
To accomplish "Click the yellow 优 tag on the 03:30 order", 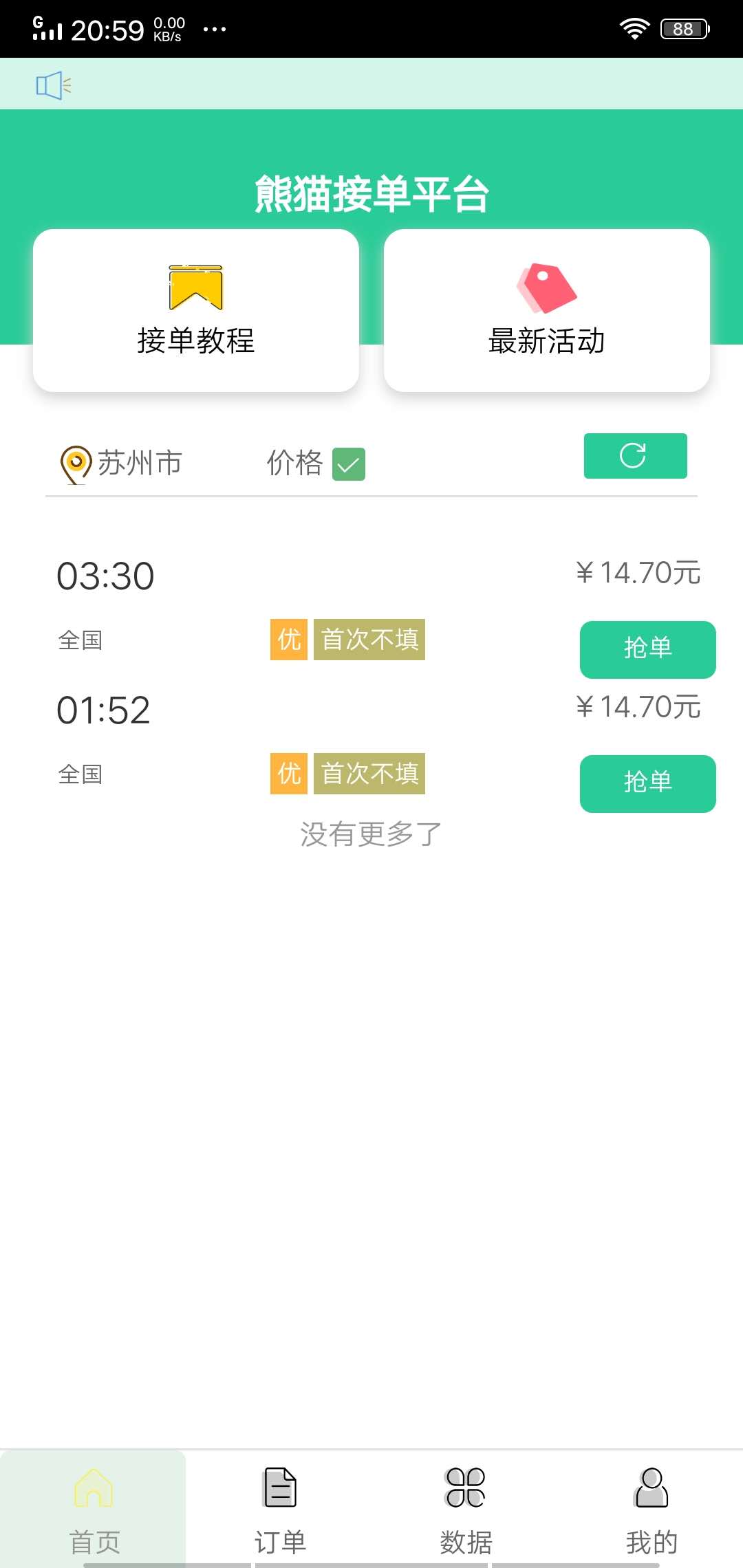I will 287,639.
